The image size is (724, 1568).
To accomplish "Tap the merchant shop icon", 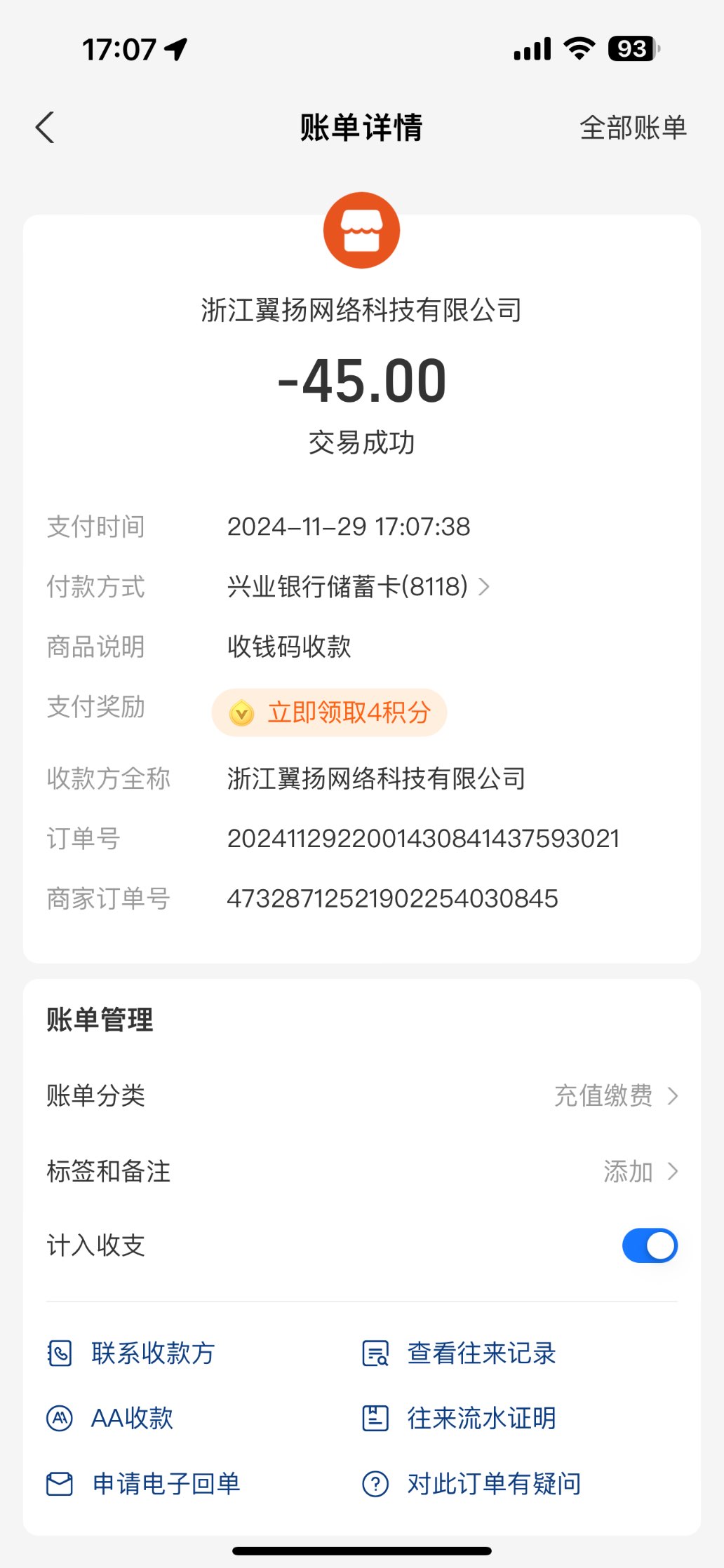I will pyautogui.click(x=361, y=231).
